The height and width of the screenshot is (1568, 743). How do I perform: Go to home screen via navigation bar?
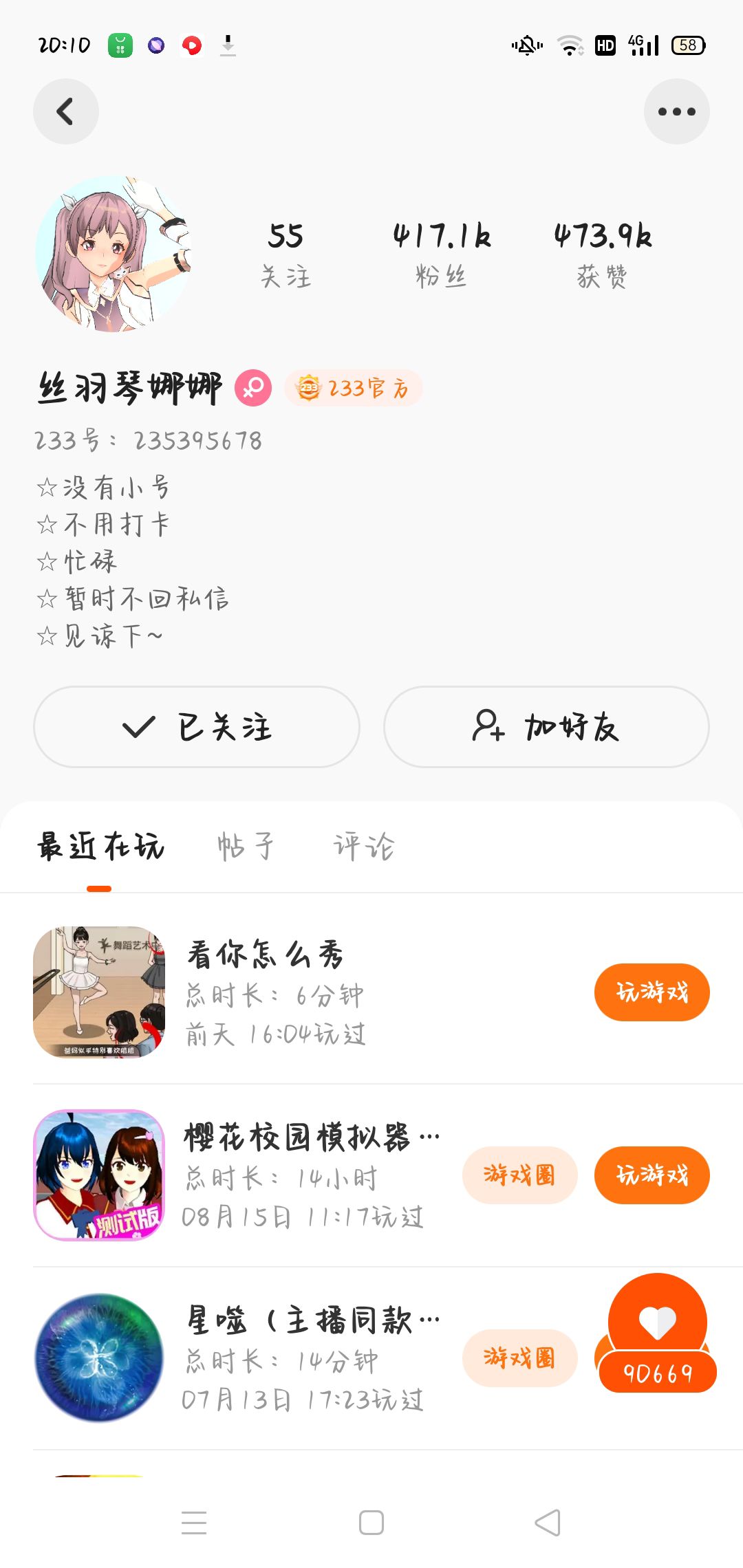click(x=371, y=1523)
